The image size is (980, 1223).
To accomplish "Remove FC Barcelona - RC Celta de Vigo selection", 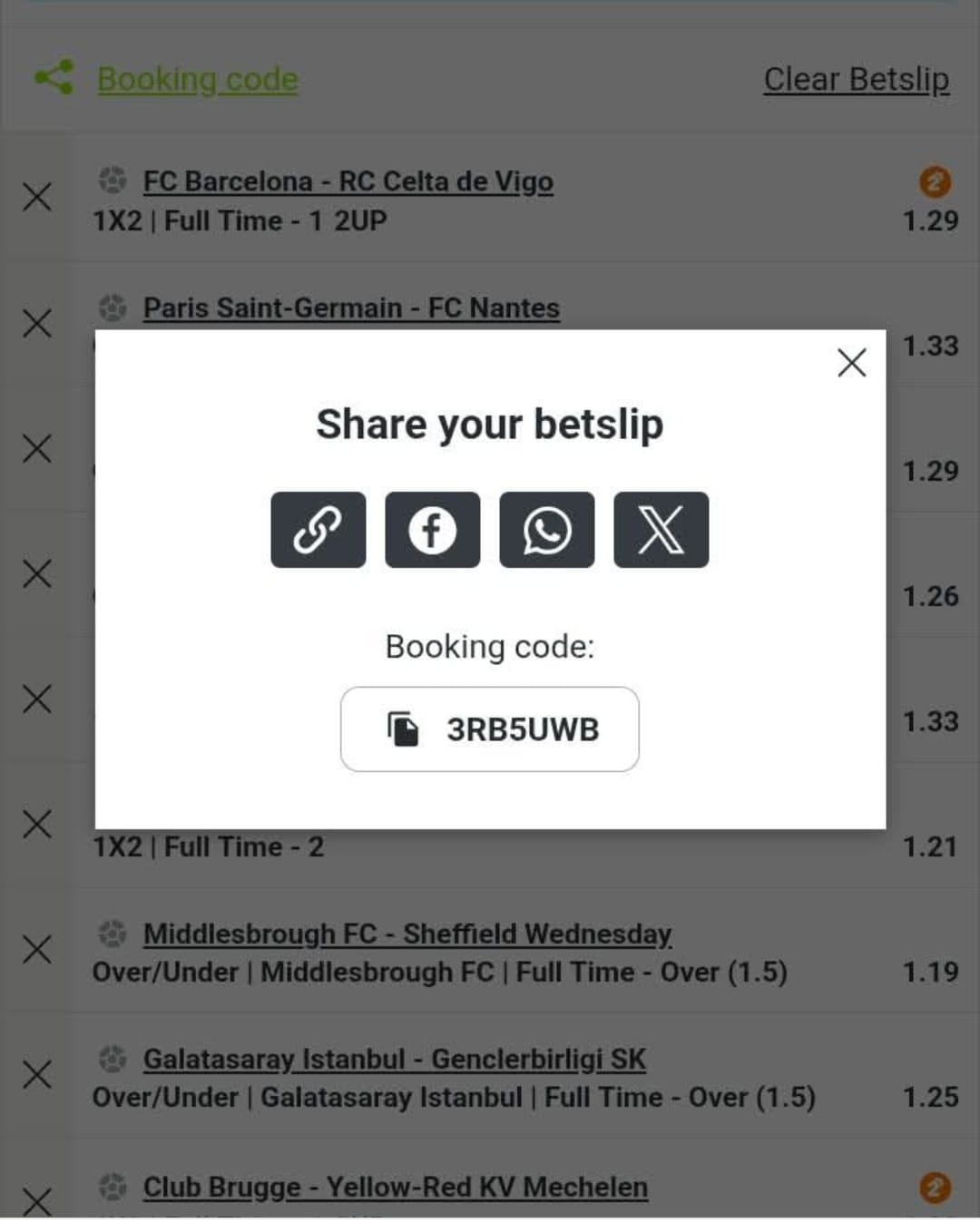I will point(37,197).
